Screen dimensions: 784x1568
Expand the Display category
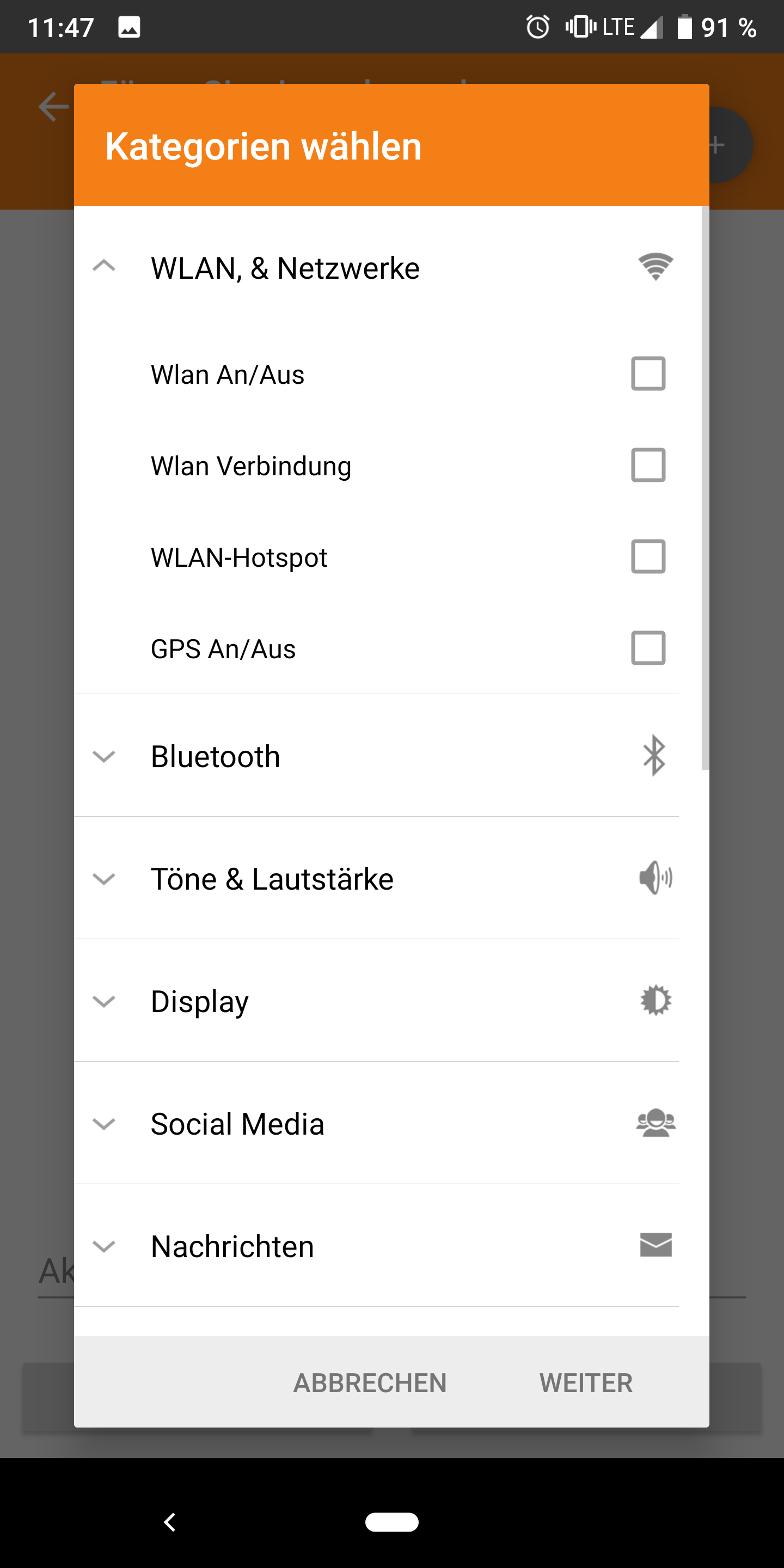point(104,1001)
